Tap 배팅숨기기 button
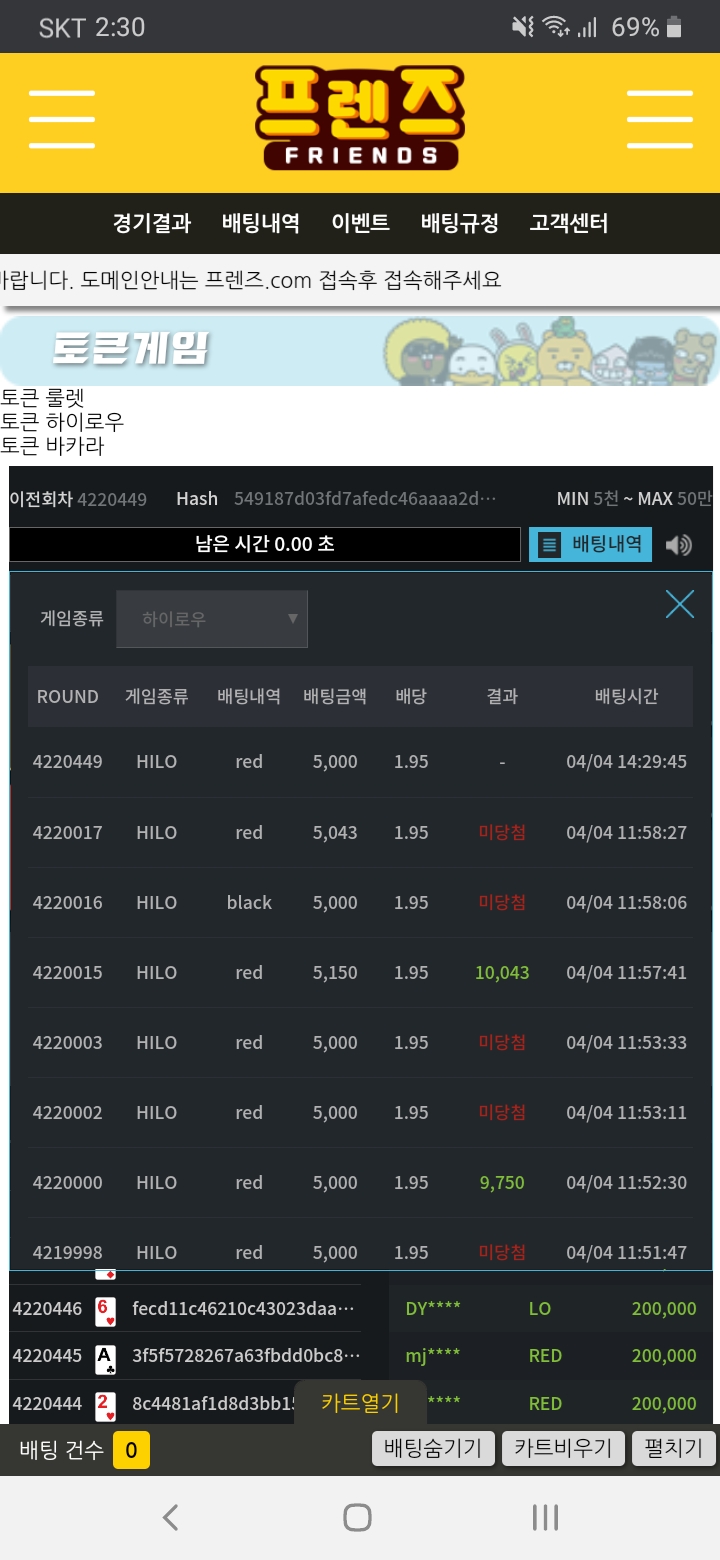The width and height of the screenshot is (720, 1560). coord(433,1448)
